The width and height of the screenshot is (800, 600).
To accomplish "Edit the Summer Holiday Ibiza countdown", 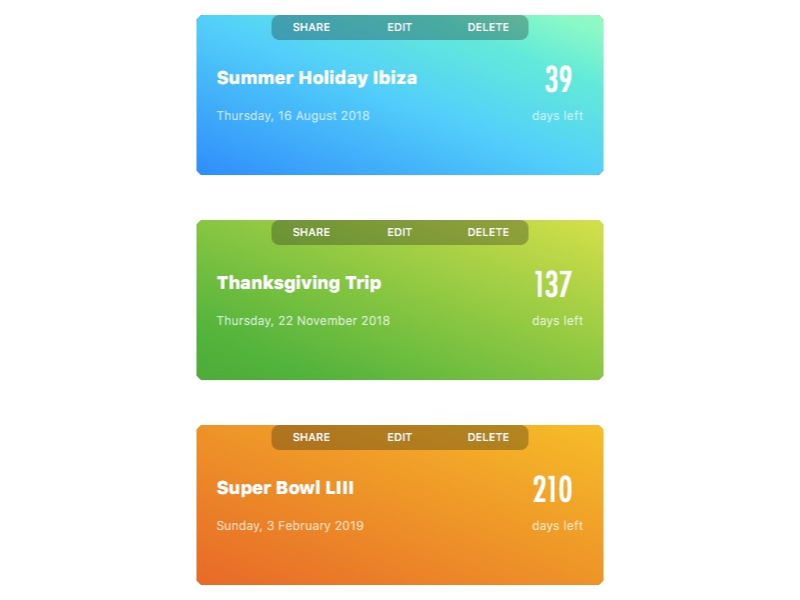I will coord(400,28).
